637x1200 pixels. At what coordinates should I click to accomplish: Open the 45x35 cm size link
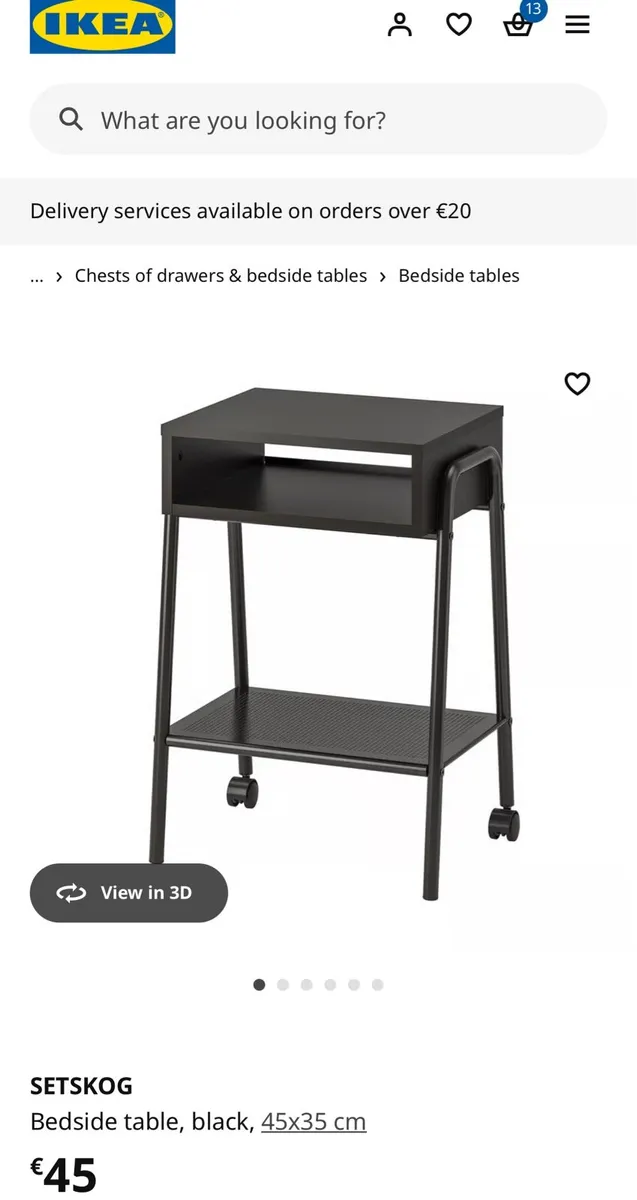313,1122
